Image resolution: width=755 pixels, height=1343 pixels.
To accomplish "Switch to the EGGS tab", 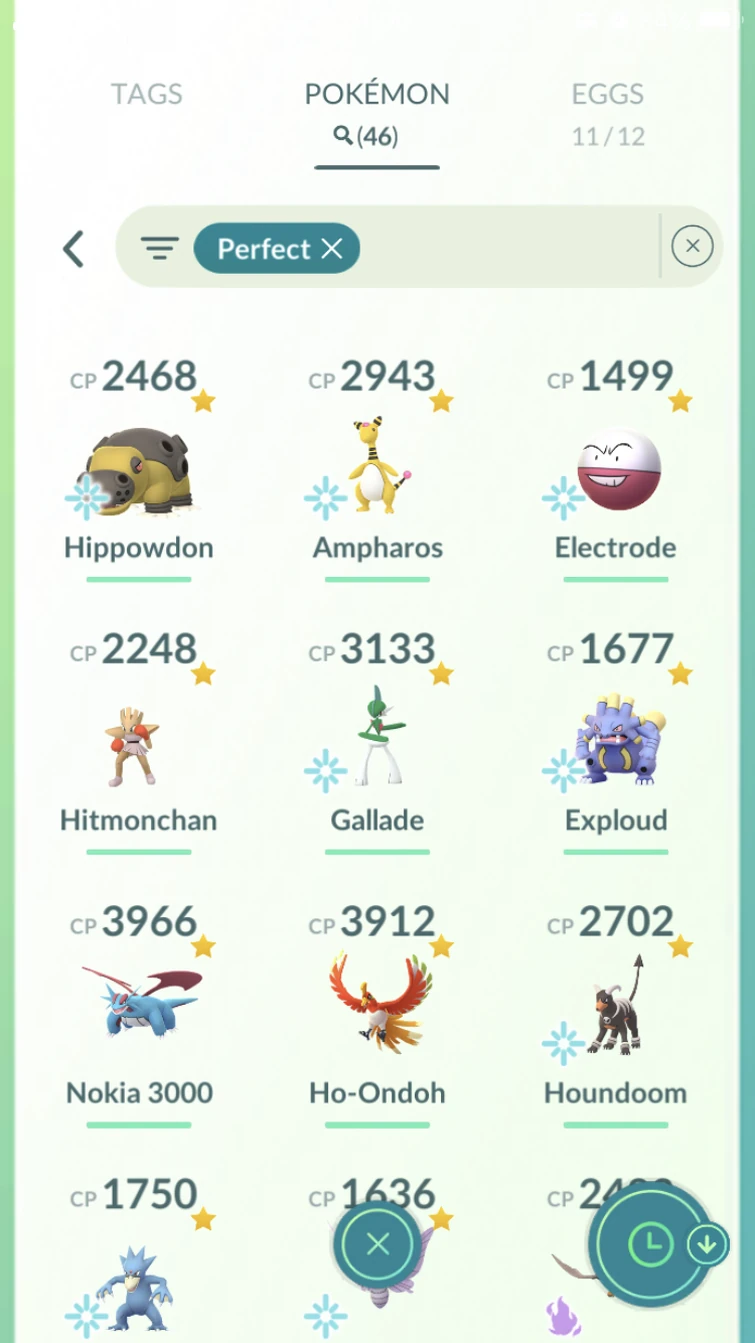I will tap(606, 94).
